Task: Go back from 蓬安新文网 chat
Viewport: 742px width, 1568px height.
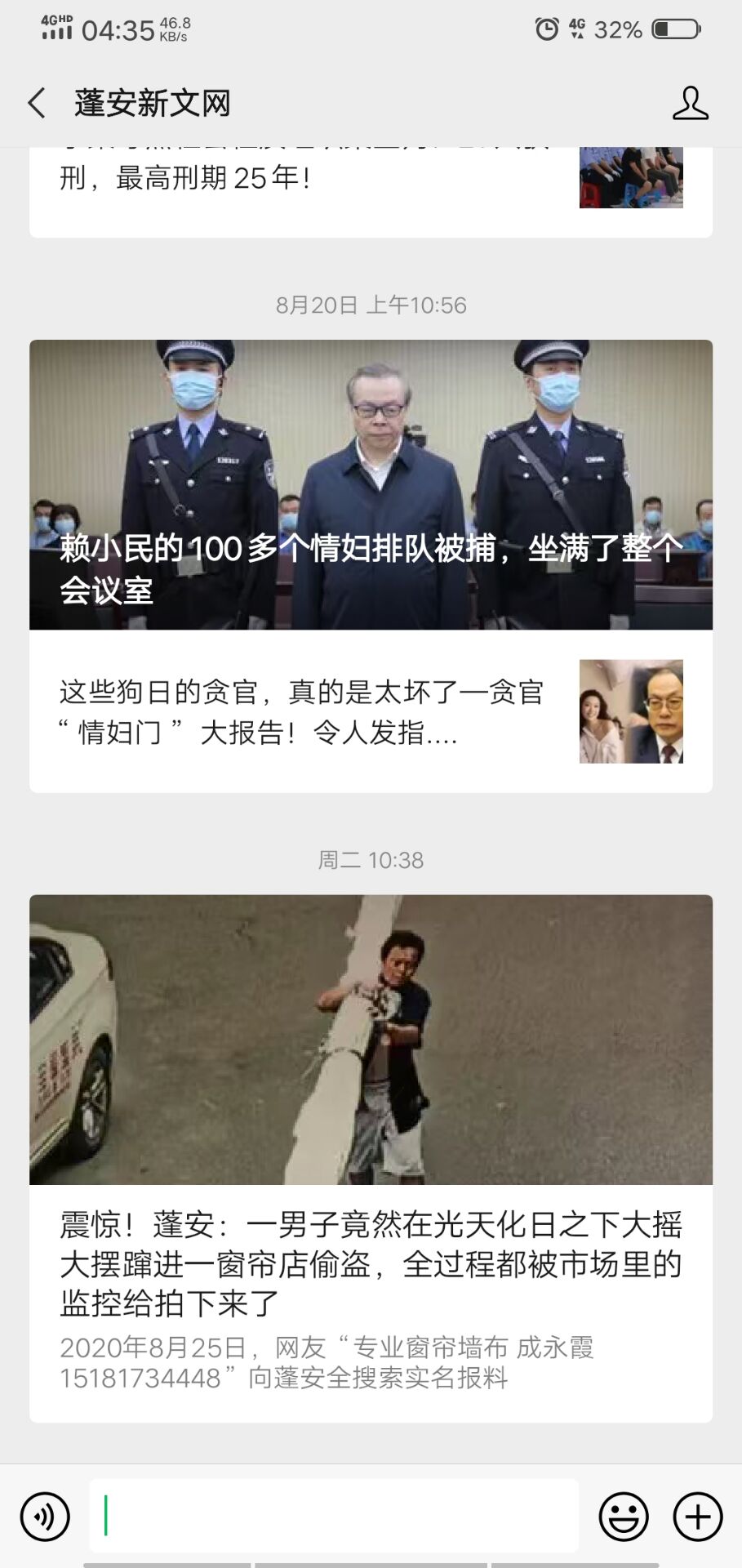Action: click(x=37, y=104)
